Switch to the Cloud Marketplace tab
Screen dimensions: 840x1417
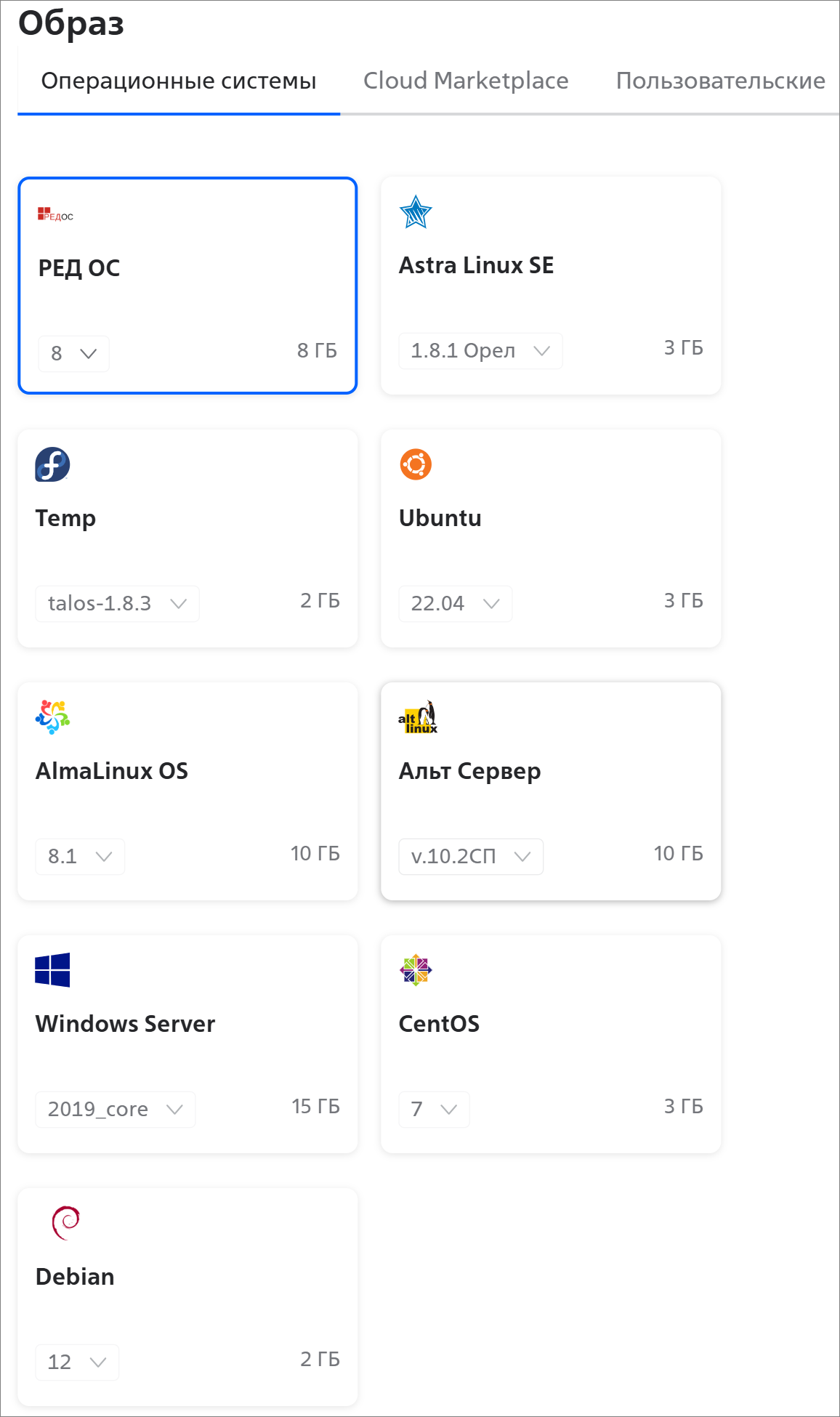tap(466, 81)
